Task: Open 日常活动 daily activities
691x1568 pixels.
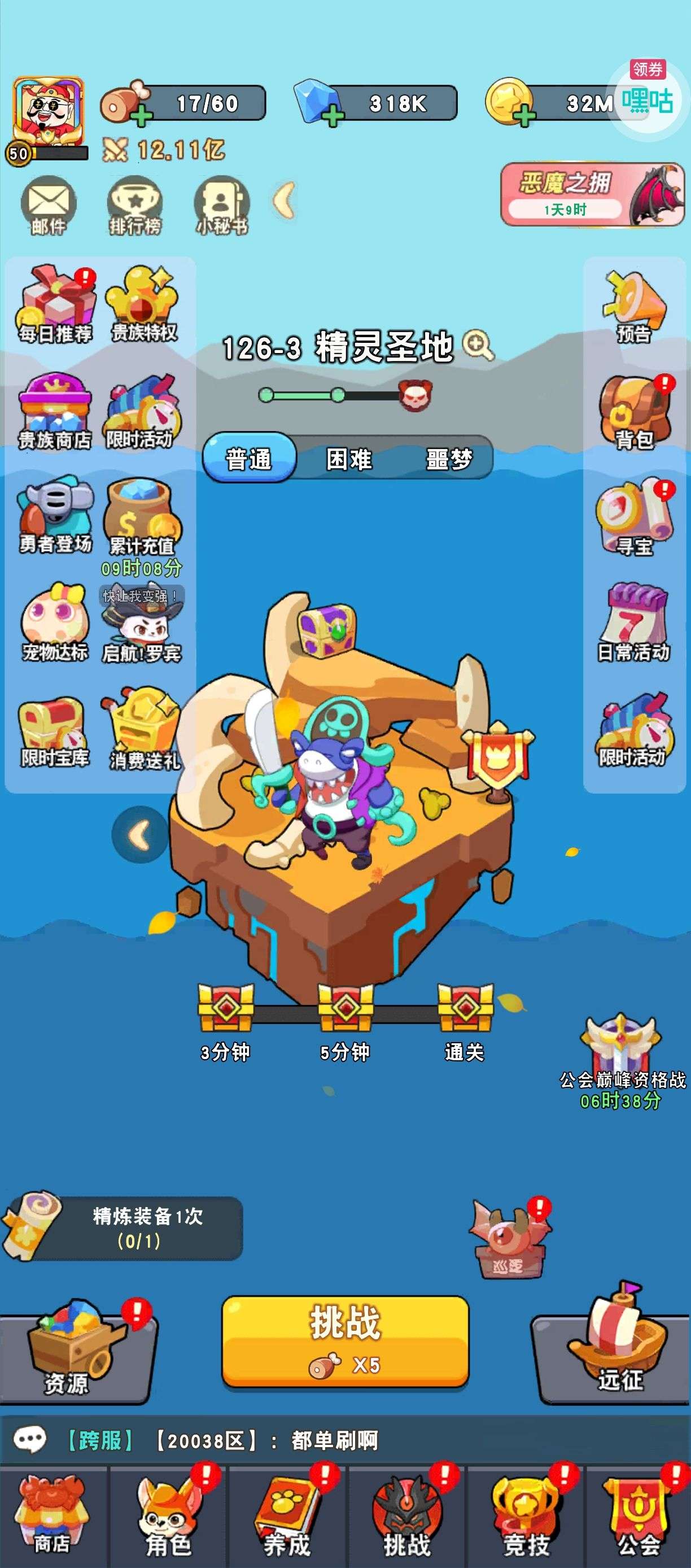Action: 635,622
